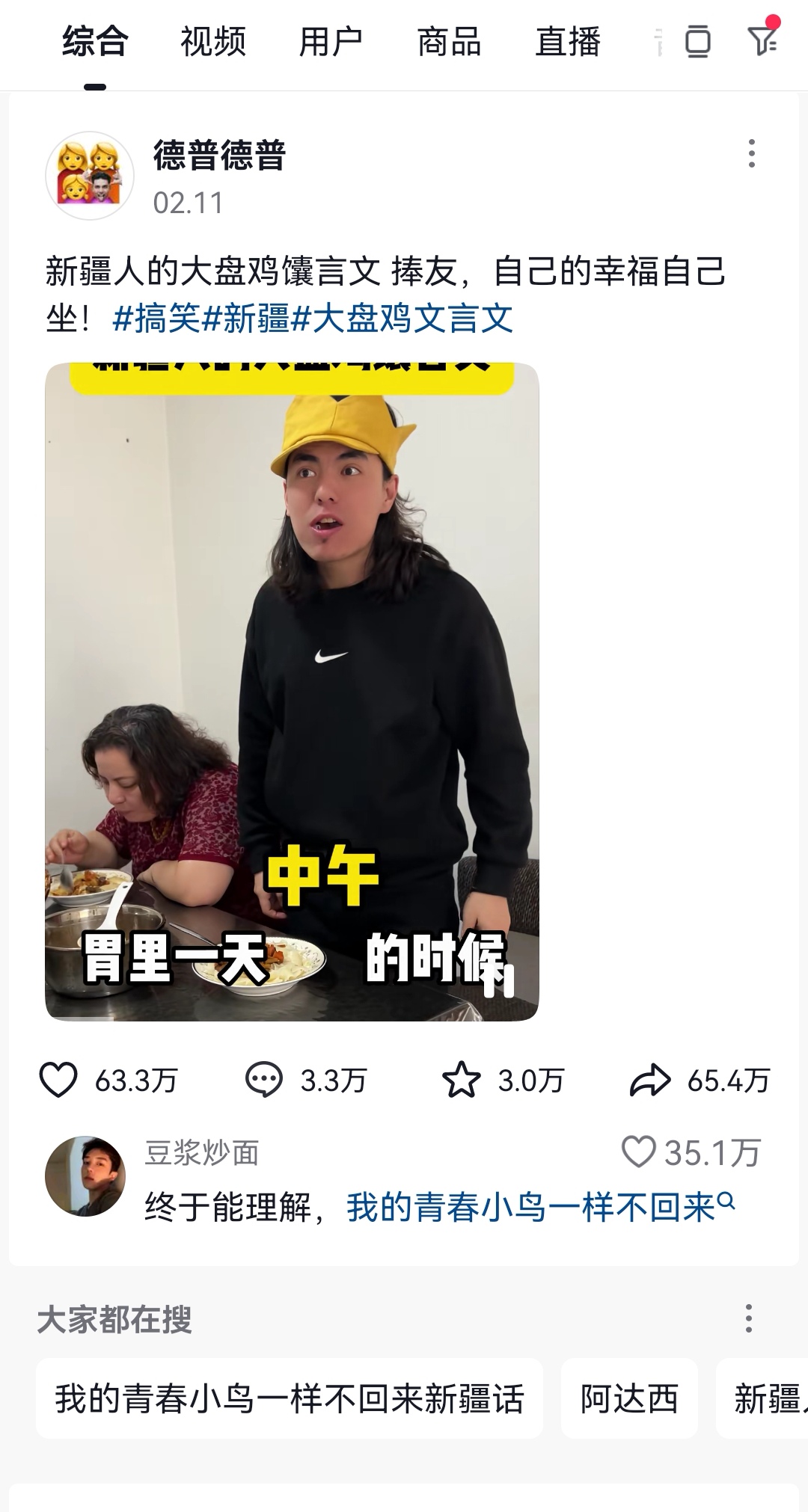The height and width of the screenshot is (1512, 808).
Task: Play the 大盘鸡 video
Action: [x=292, y=692]
